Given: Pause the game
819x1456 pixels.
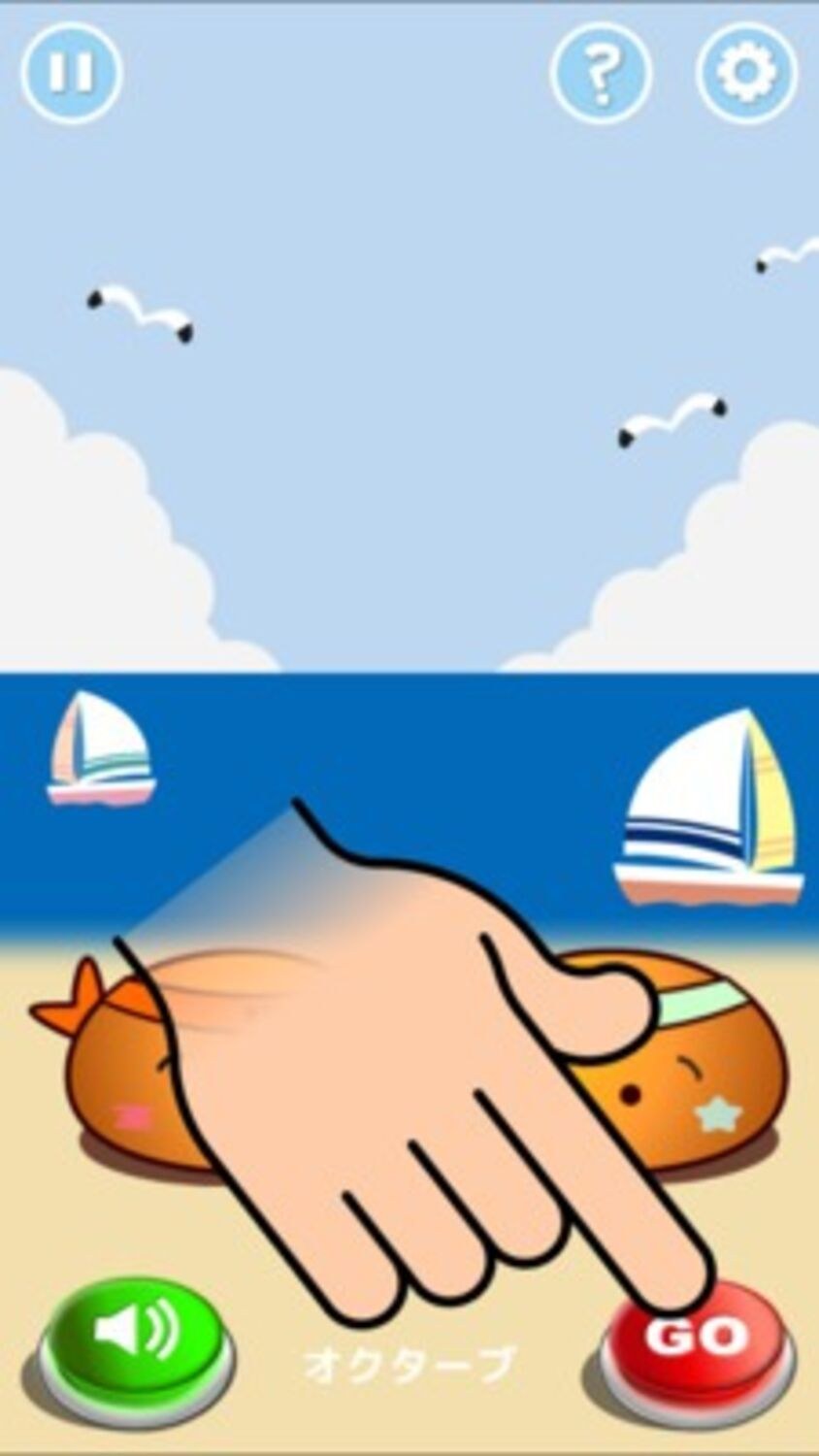Looking at the screenshot, I should 71,72.
